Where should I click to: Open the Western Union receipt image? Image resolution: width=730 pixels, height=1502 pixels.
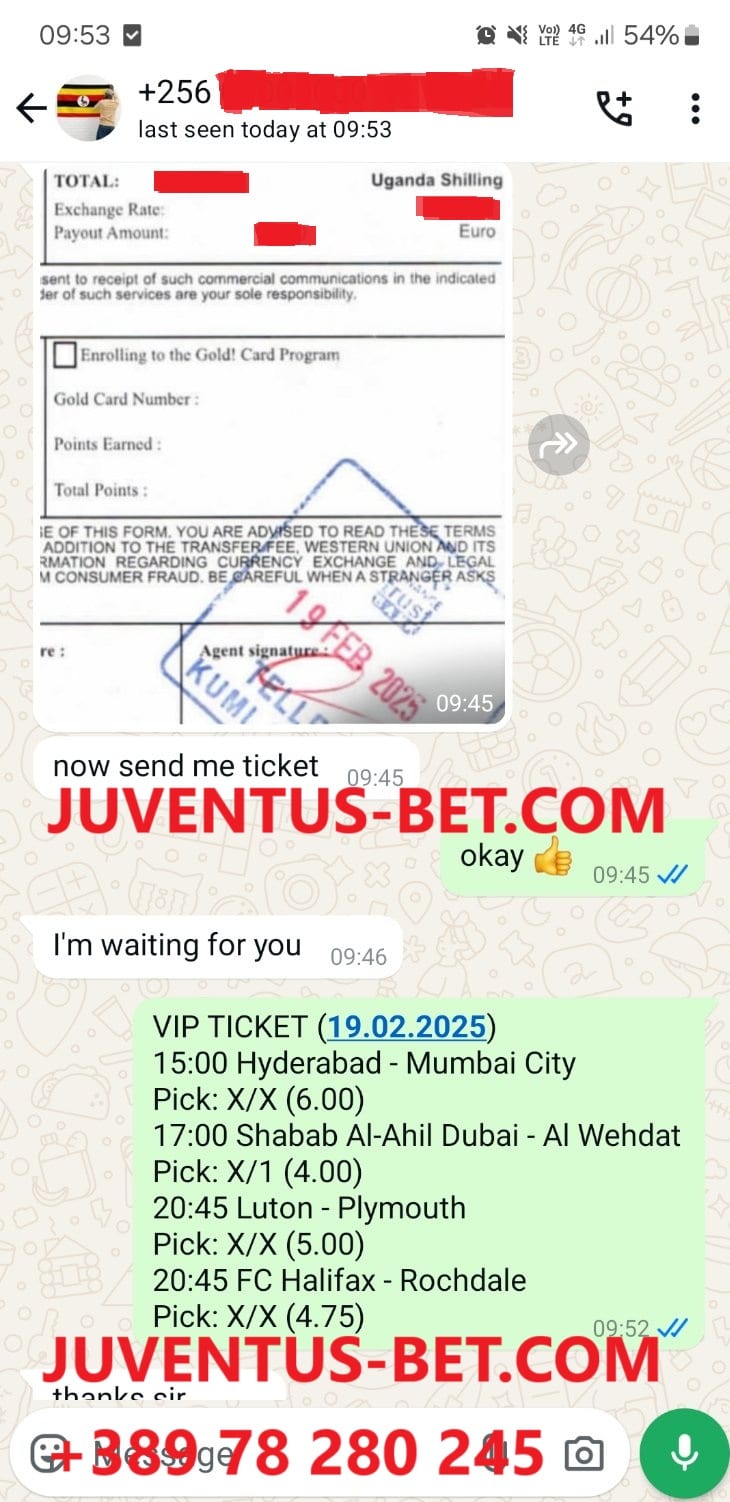point(270,445)
